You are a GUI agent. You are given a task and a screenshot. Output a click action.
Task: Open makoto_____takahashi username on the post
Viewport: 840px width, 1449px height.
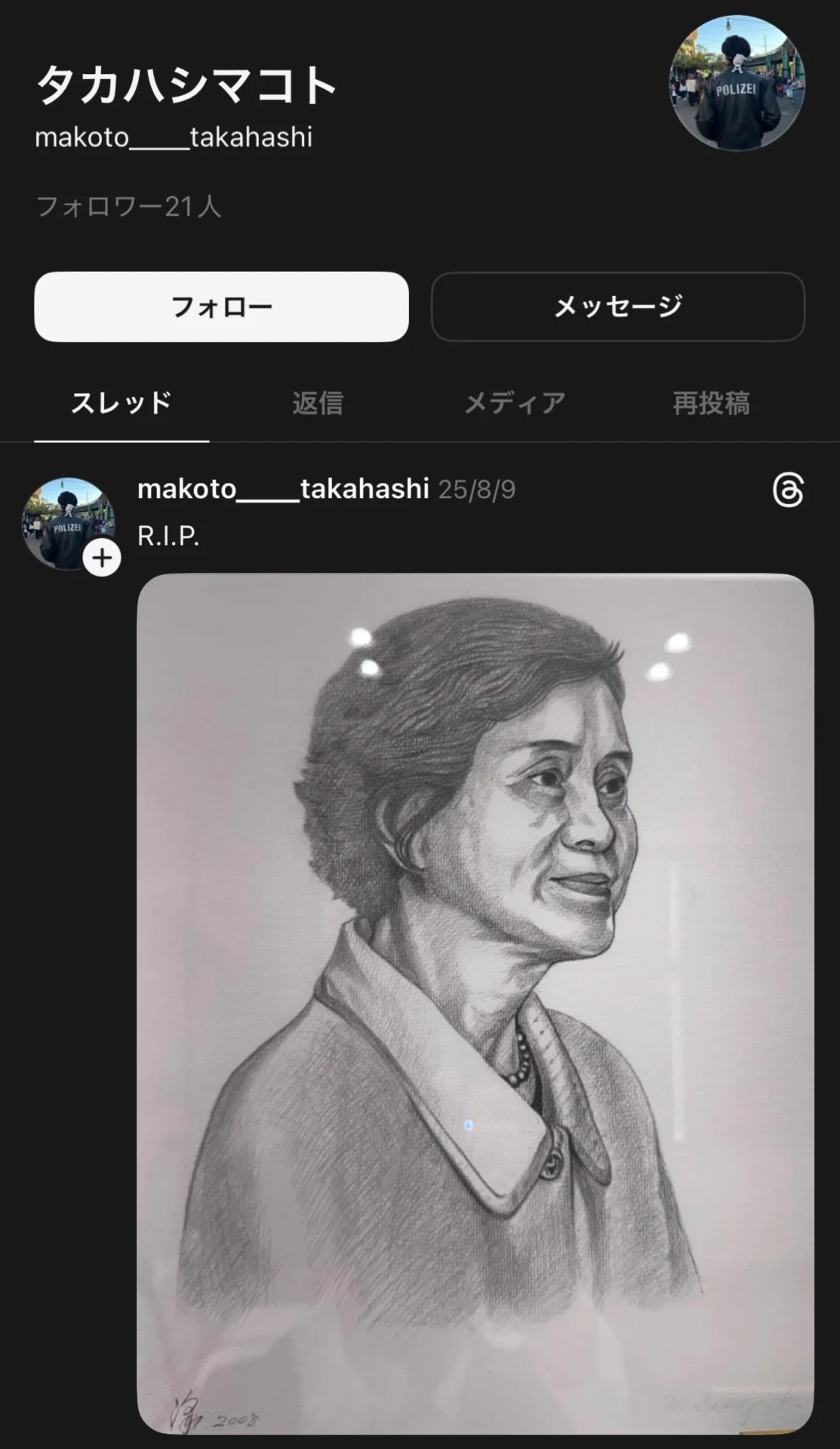283,489
